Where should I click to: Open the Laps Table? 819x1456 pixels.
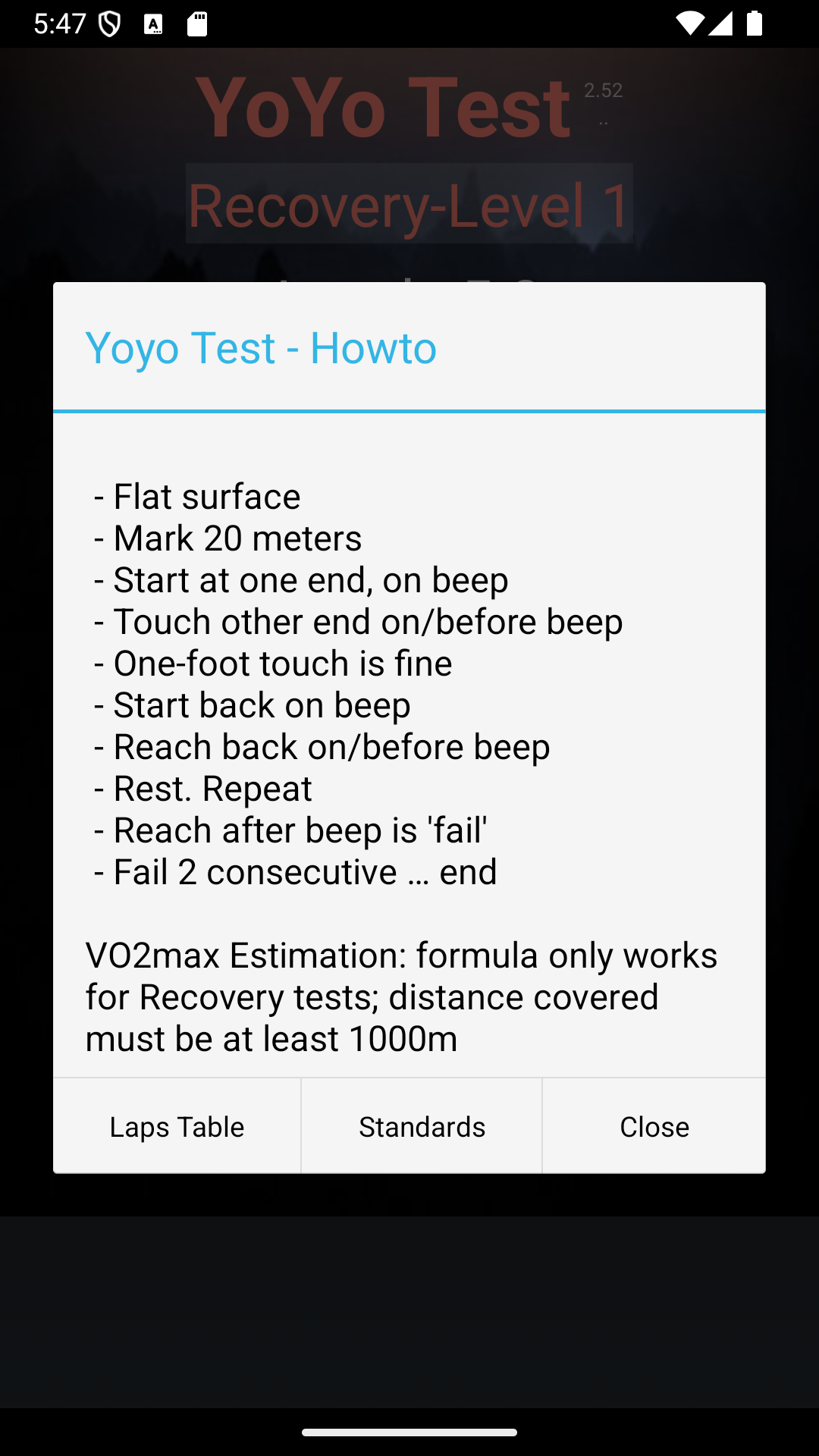[x=177, y=1126]
